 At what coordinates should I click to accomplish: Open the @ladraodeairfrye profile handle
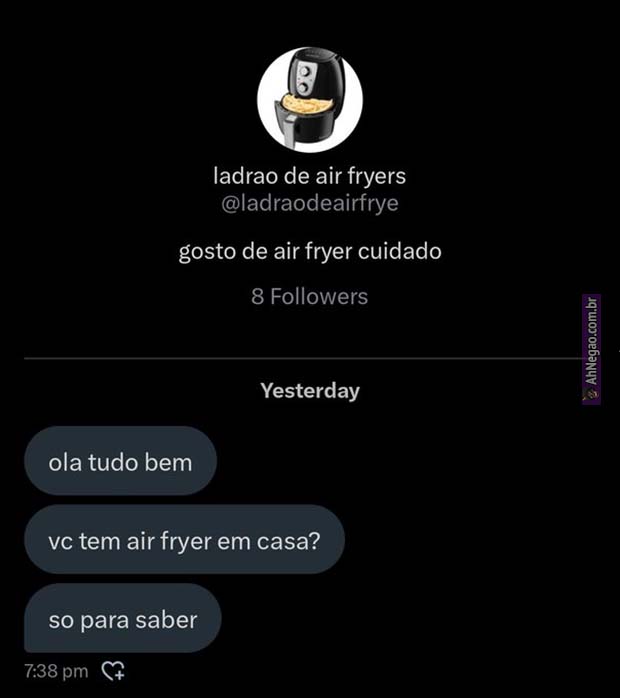309,204
